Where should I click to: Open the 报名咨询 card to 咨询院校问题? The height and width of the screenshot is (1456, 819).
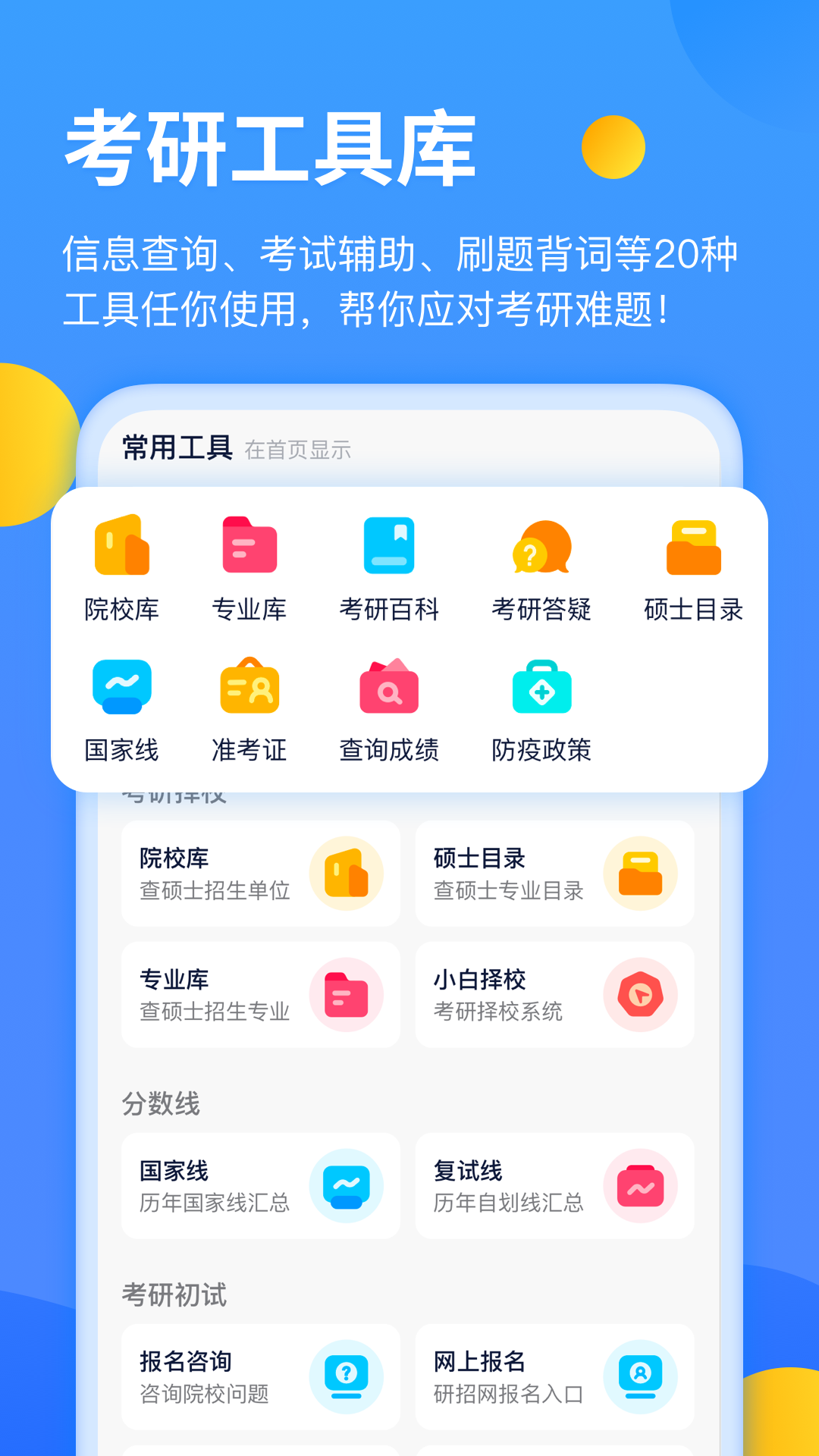(x=260, y=1376)
